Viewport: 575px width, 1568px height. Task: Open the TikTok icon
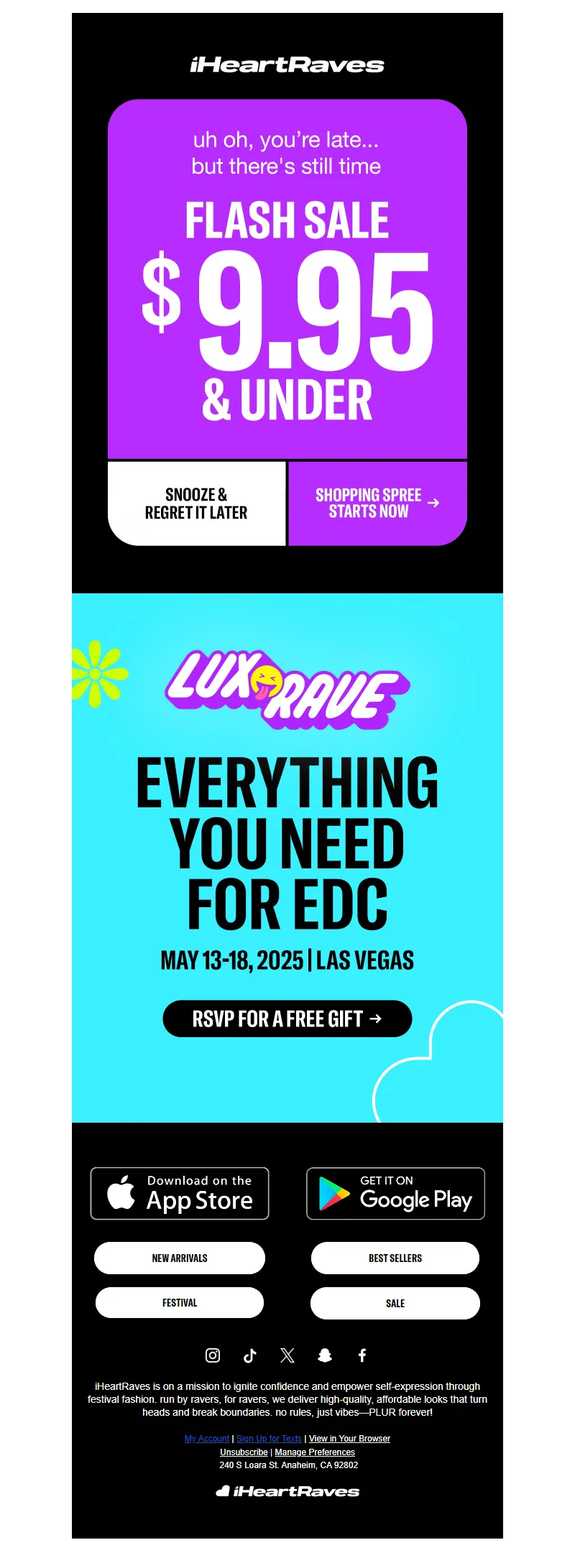click(x=250, y=1355)
